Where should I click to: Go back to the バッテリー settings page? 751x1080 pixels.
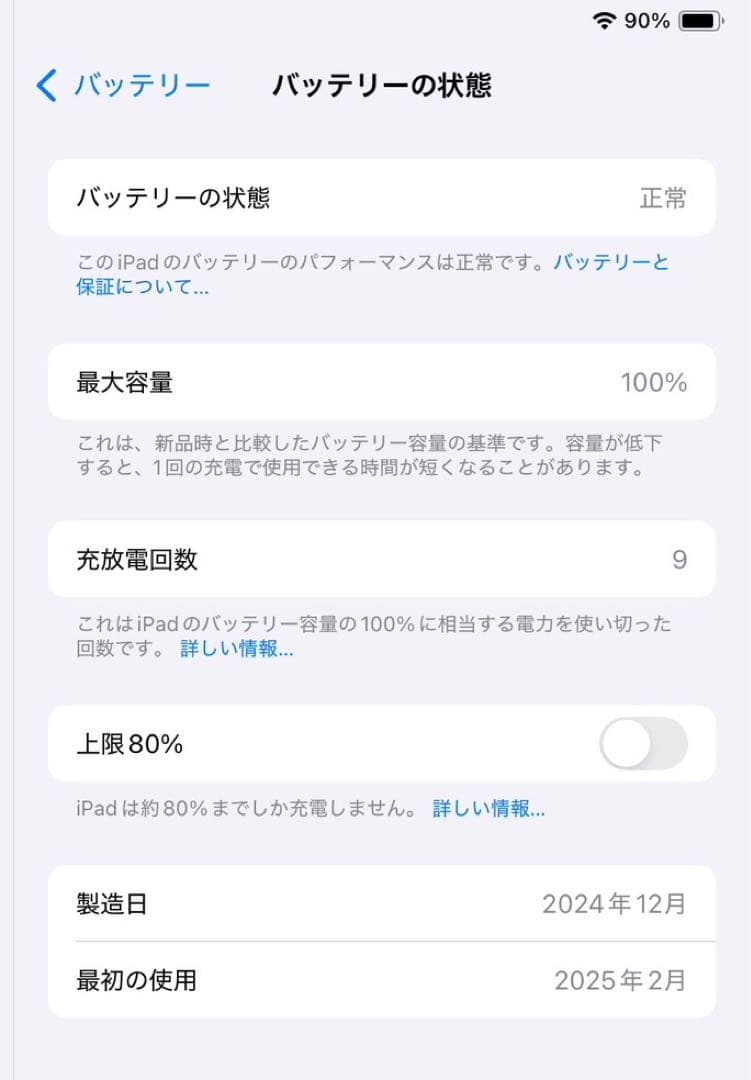122,87
